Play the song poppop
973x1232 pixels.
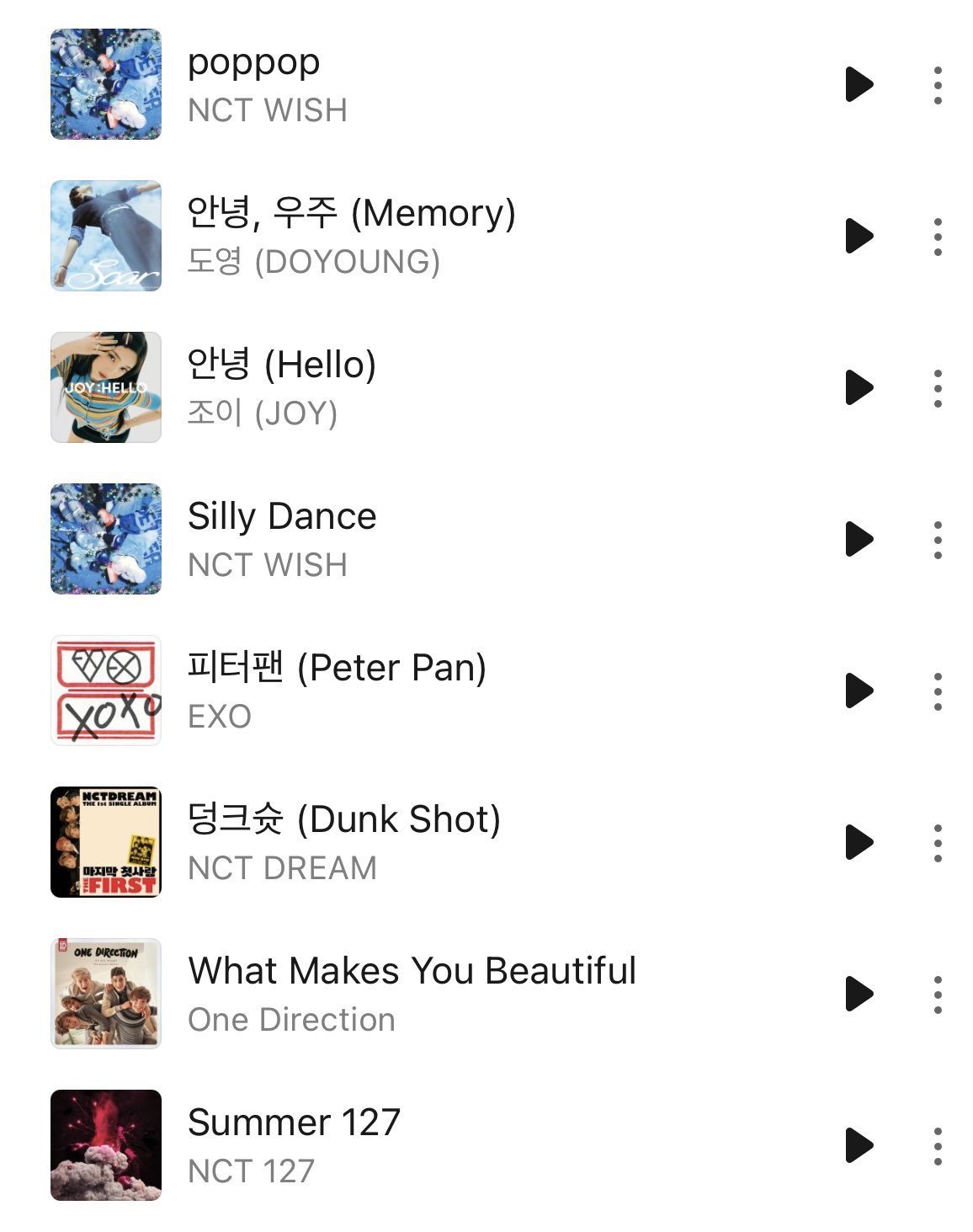coord(859,84)
